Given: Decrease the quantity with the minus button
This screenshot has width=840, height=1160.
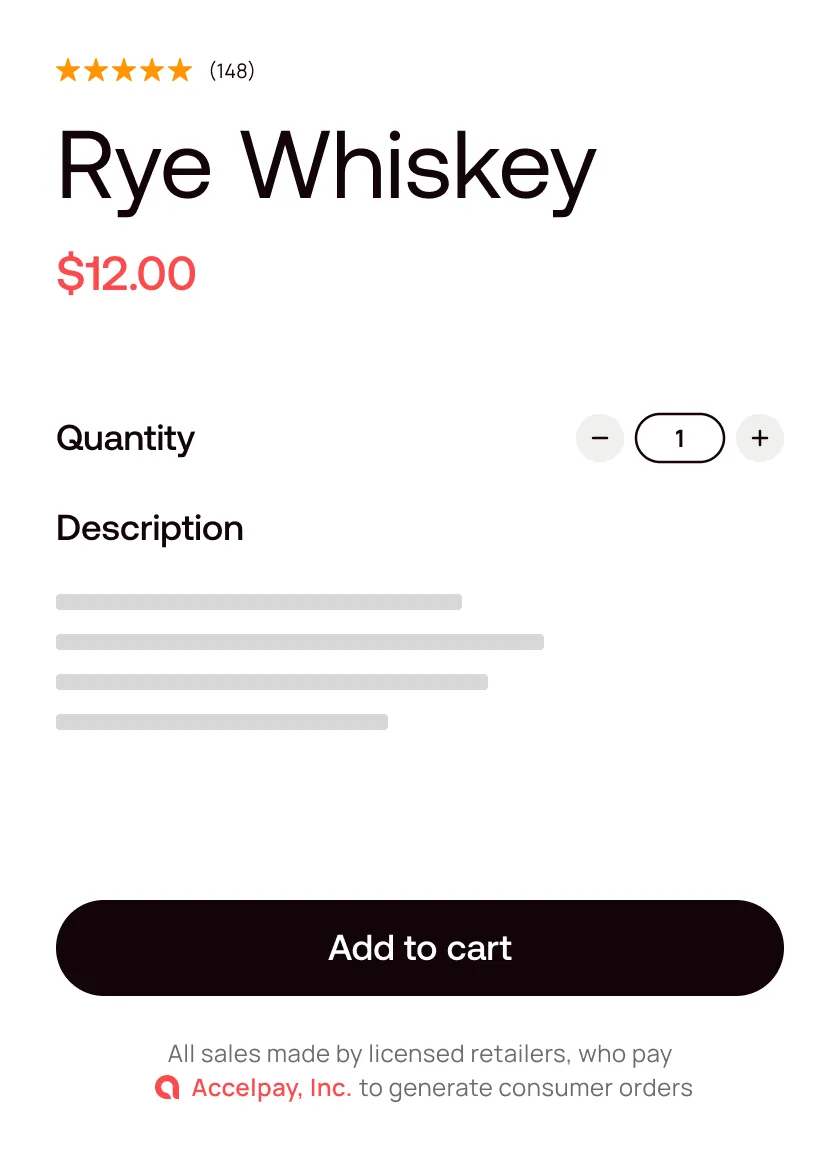Looking at the screenshot, I should pos(600,438).
